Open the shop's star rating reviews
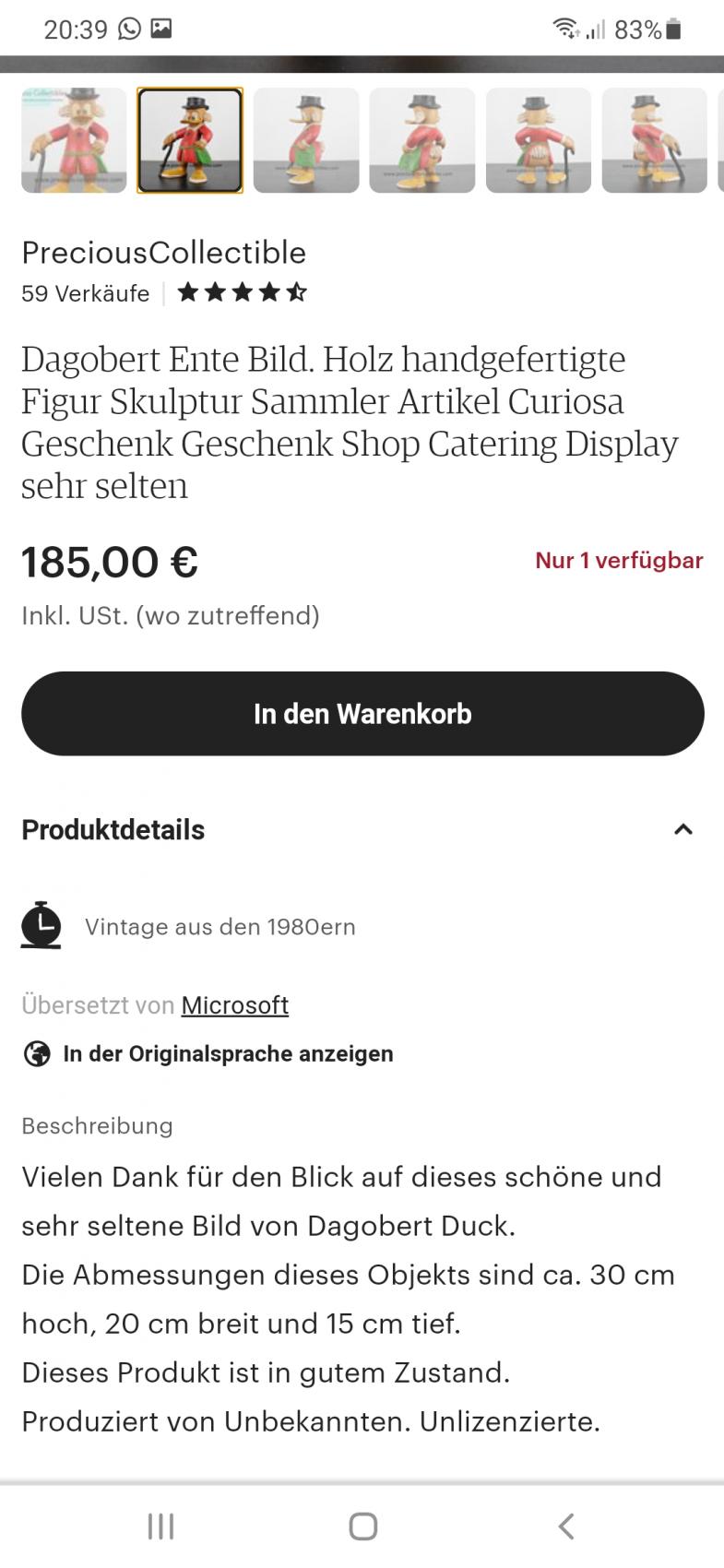 point(242,293)
